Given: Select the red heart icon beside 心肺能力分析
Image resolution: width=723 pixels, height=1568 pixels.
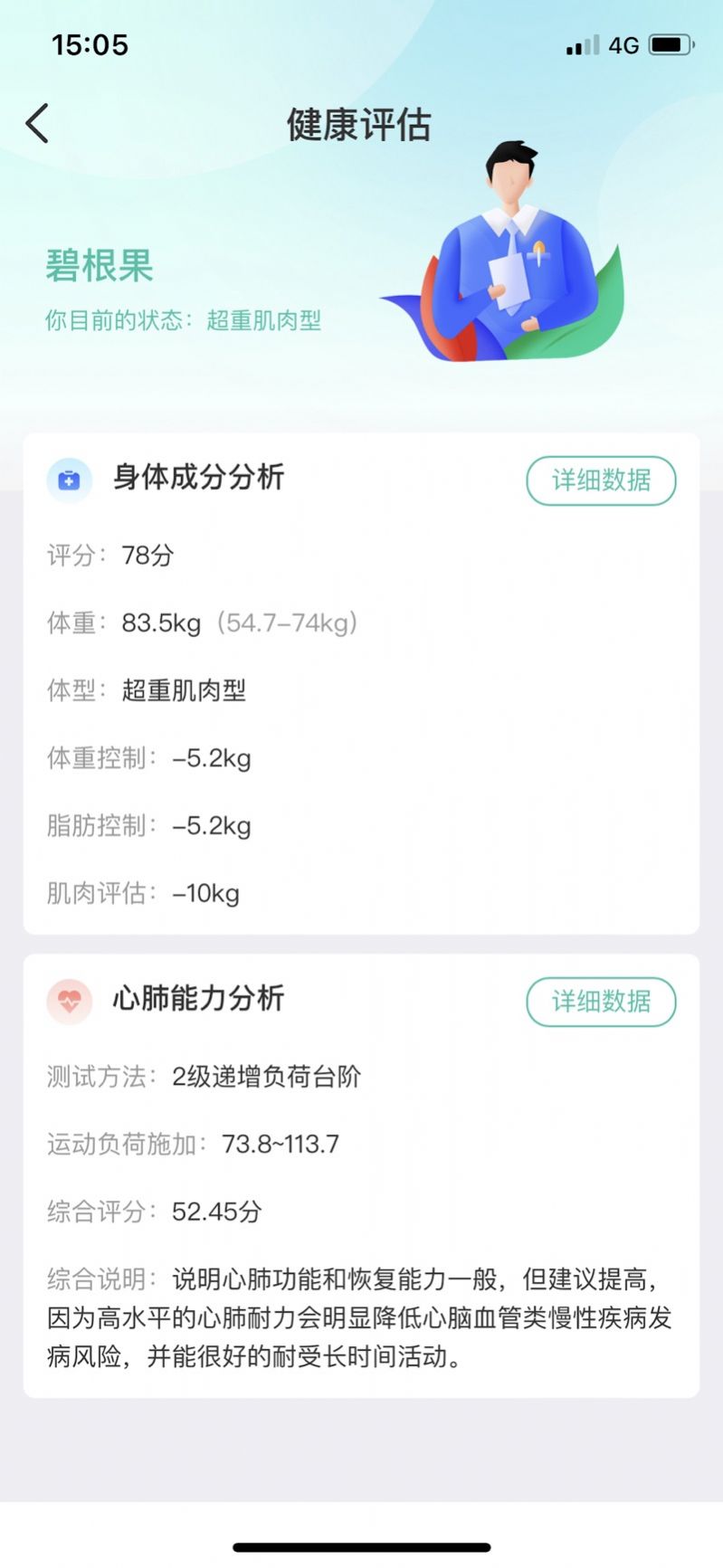Looking at the screenshot, I should (70, 1002).
